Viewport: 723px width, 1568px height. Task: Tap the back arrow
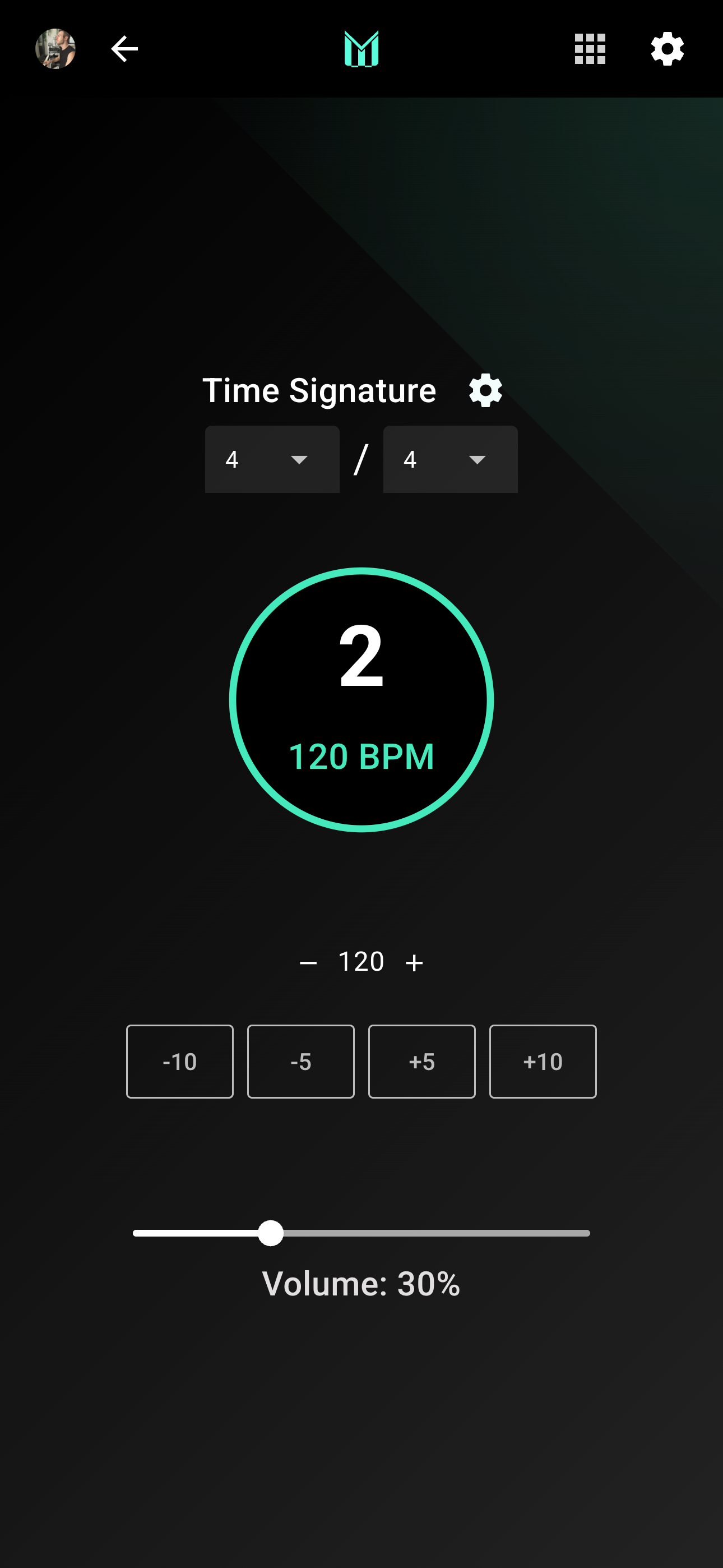123,49
